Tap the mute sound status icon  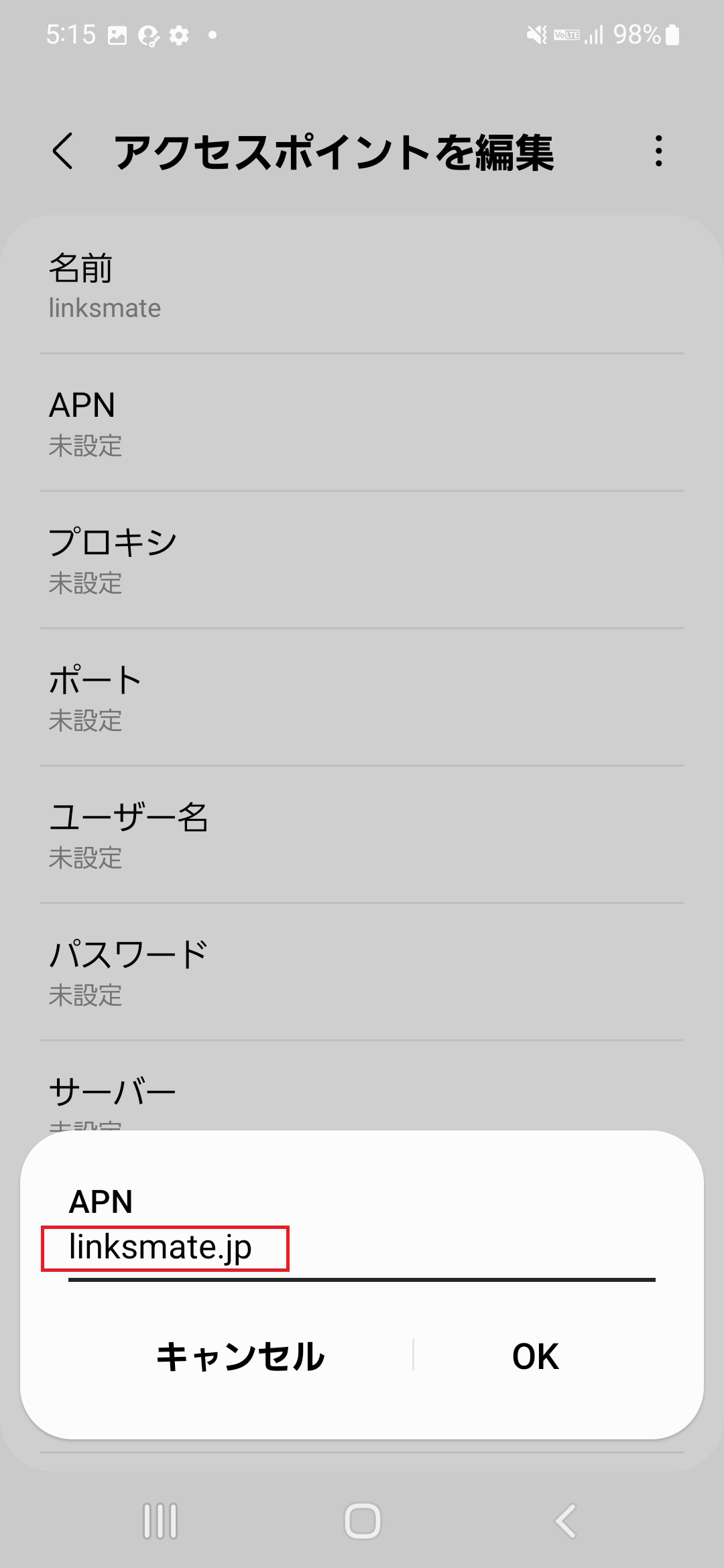(536, 35)
